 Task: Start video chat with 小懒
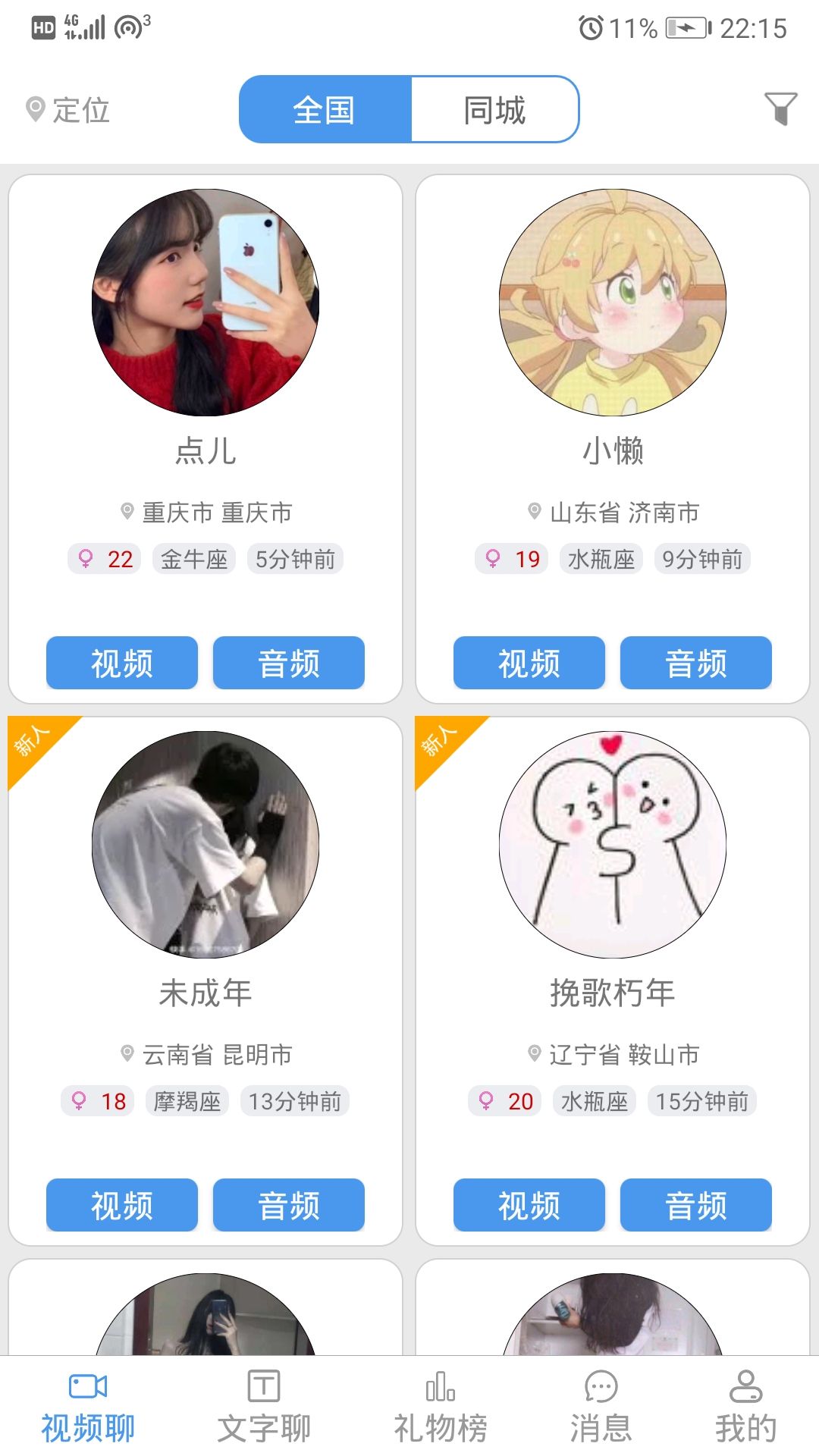pos(529,664)
